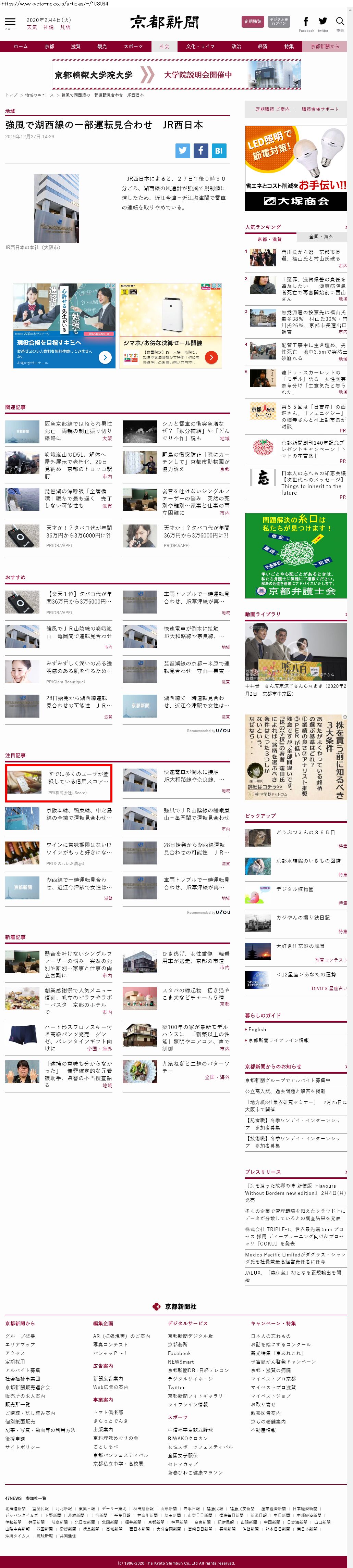Open the search icon in header

coord(340,22)
